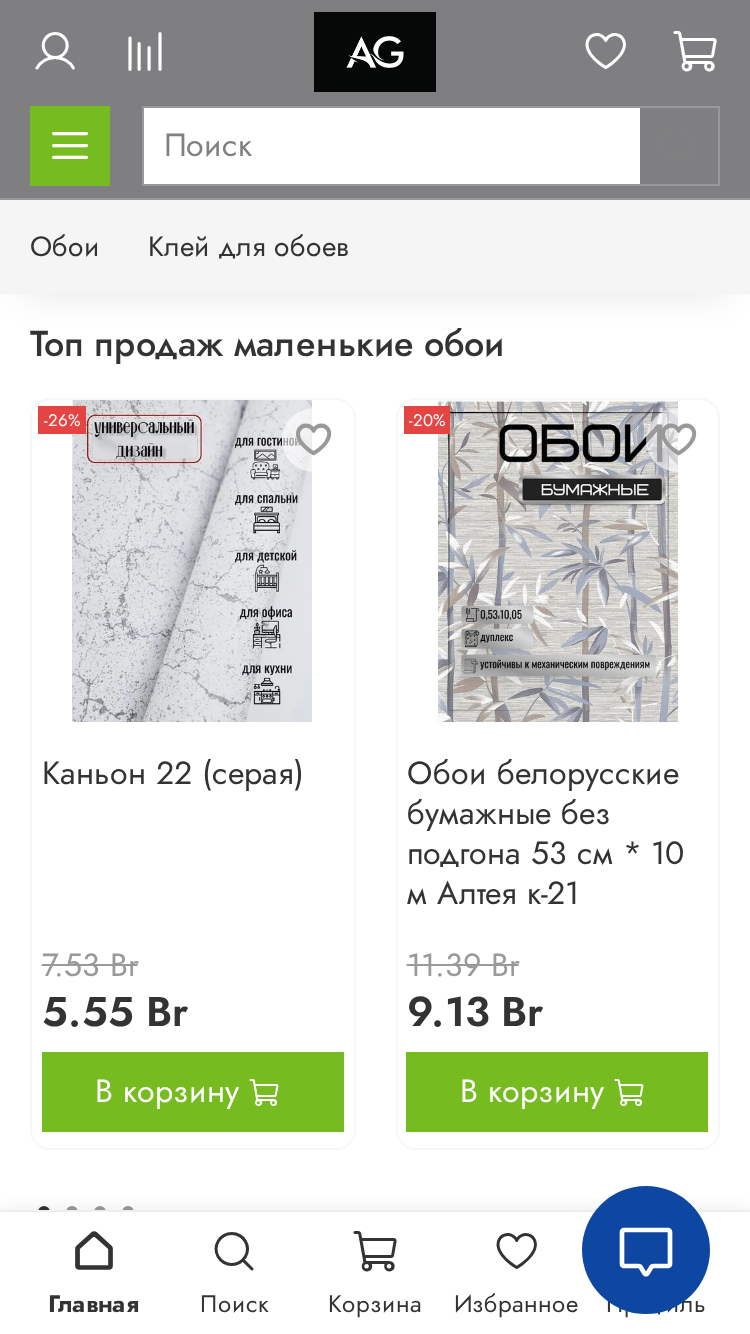Switch to the Главная tab
750x1334 pixels.
coord(94,1272)
